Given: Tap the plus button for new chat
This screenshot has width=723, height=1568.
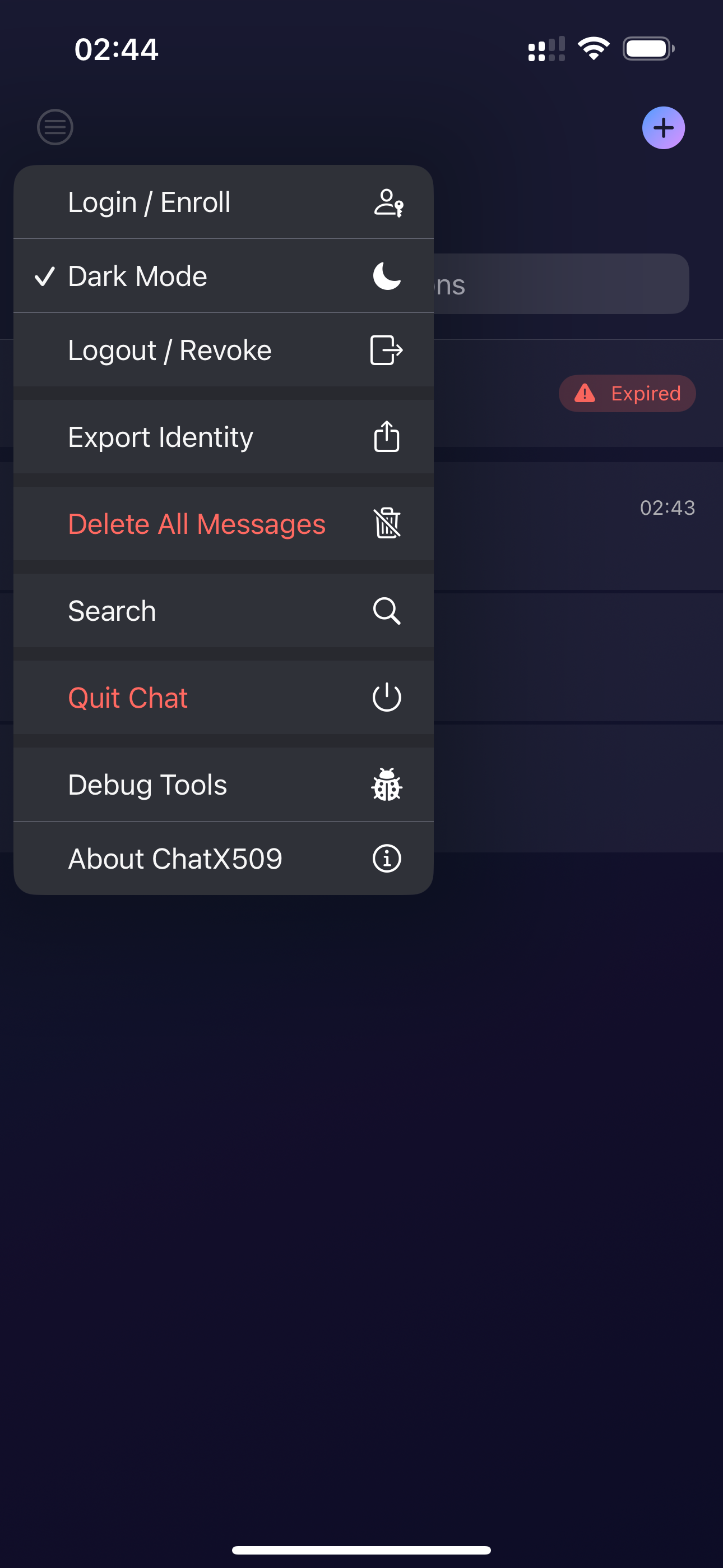Looking at the screenshot, I should 662,128.
